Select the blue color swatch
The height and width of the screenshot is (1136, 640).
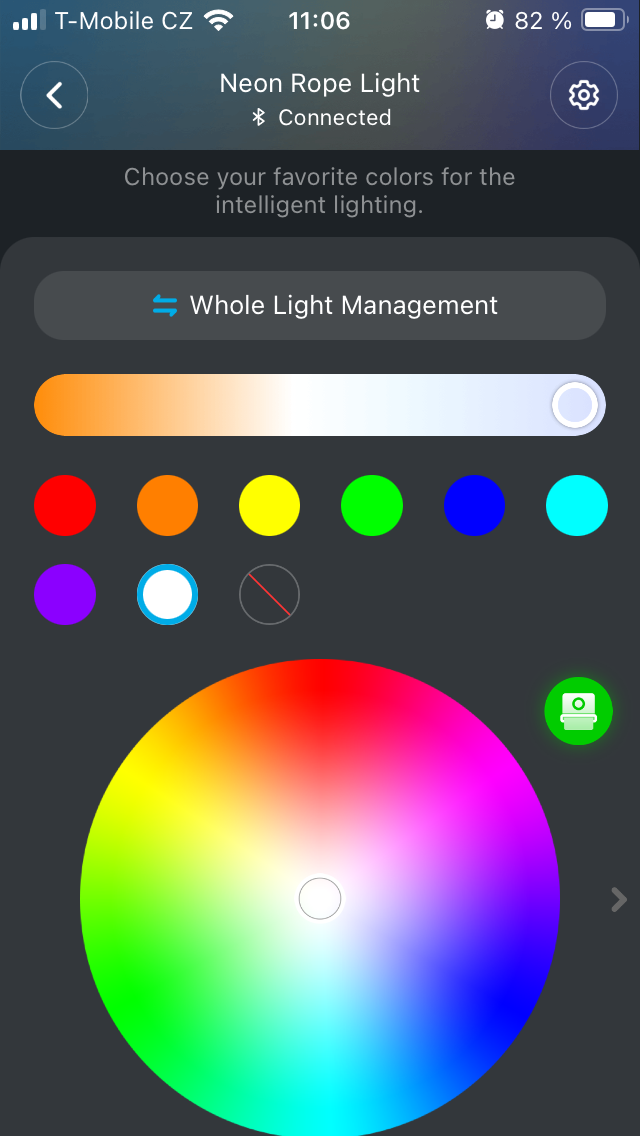474,506
